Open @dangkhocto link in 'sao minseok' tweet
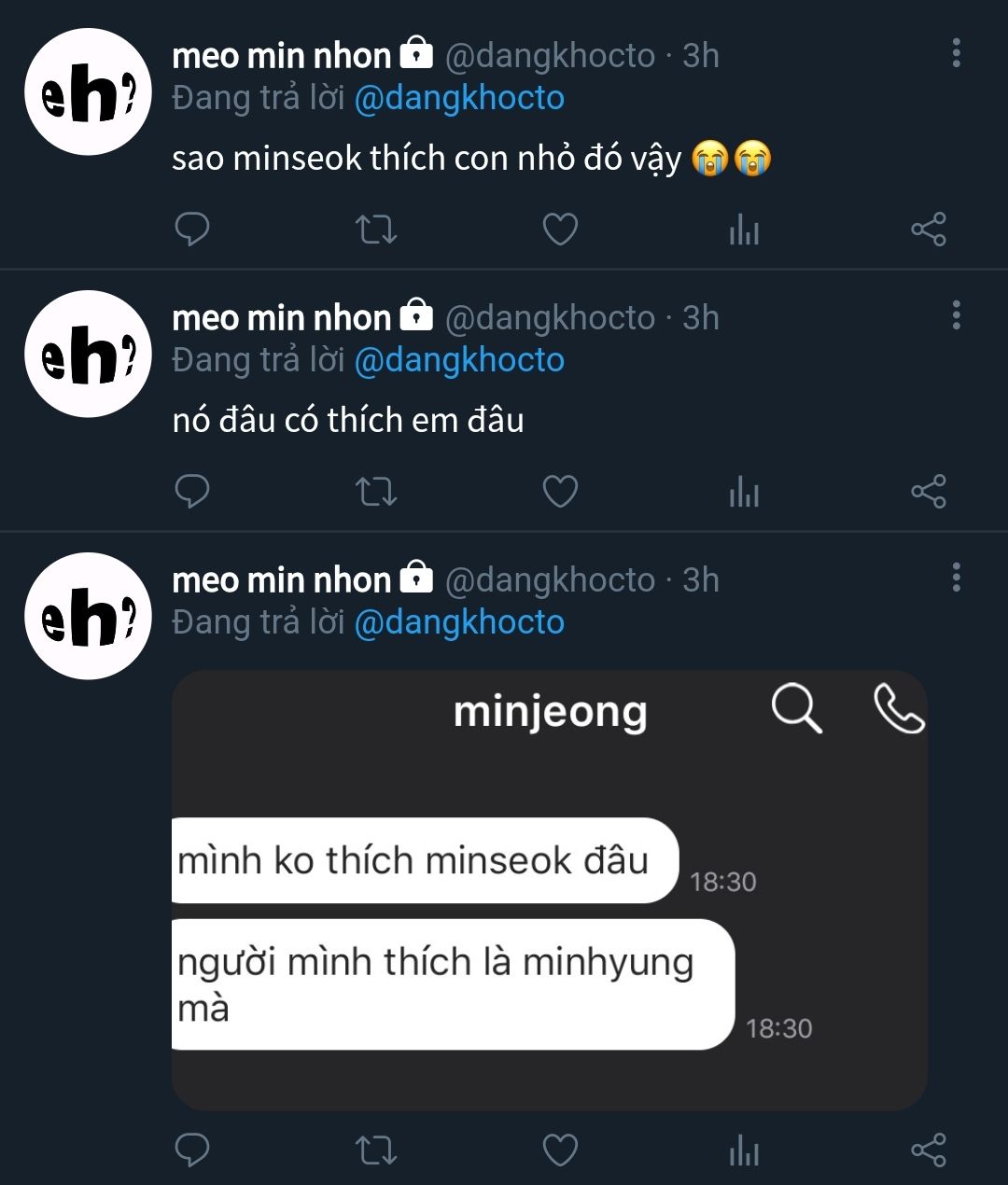1008x1185 pixels. 459,98
